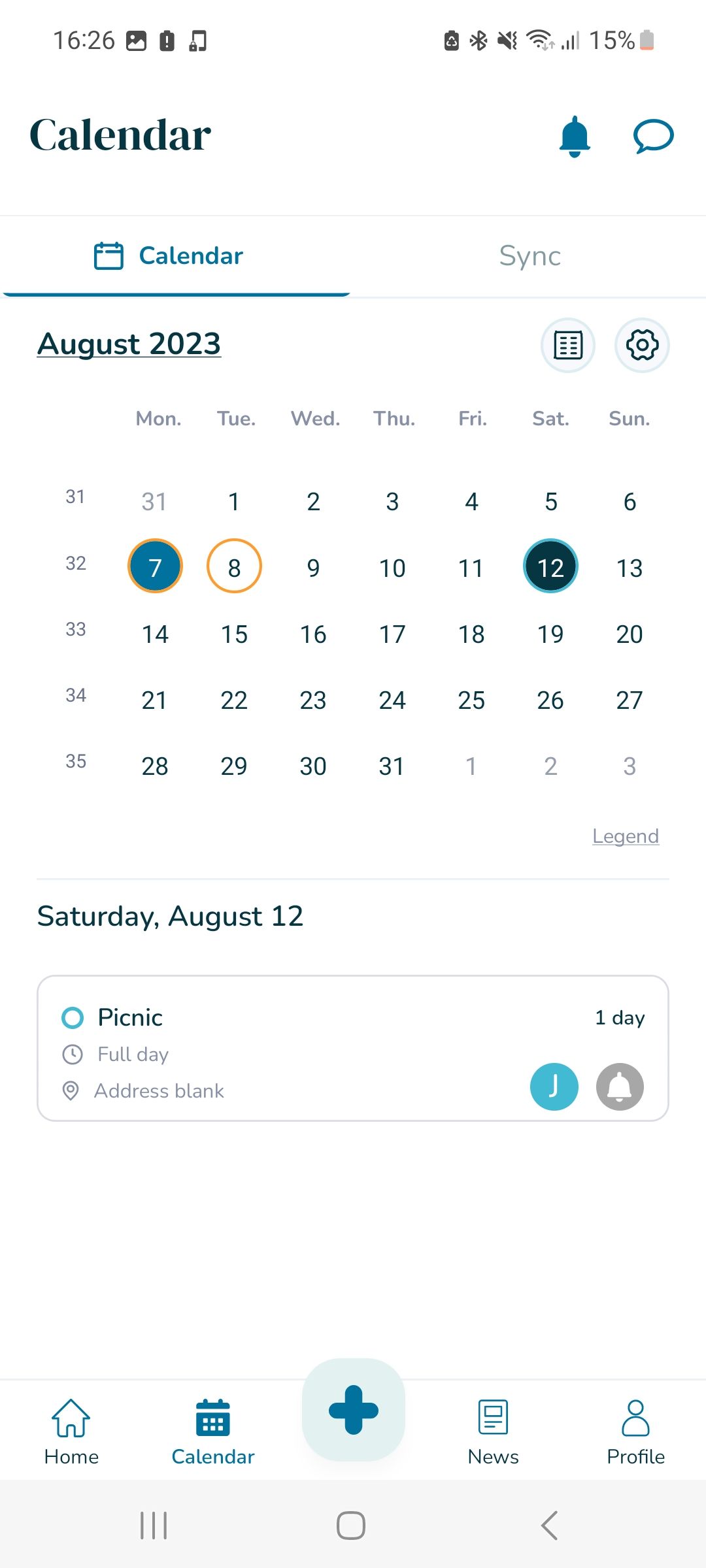Image resolution: width=706 pixels, height=1568 pixels.
Task: Select day 8 marked with orange outline
Action: 233,566
